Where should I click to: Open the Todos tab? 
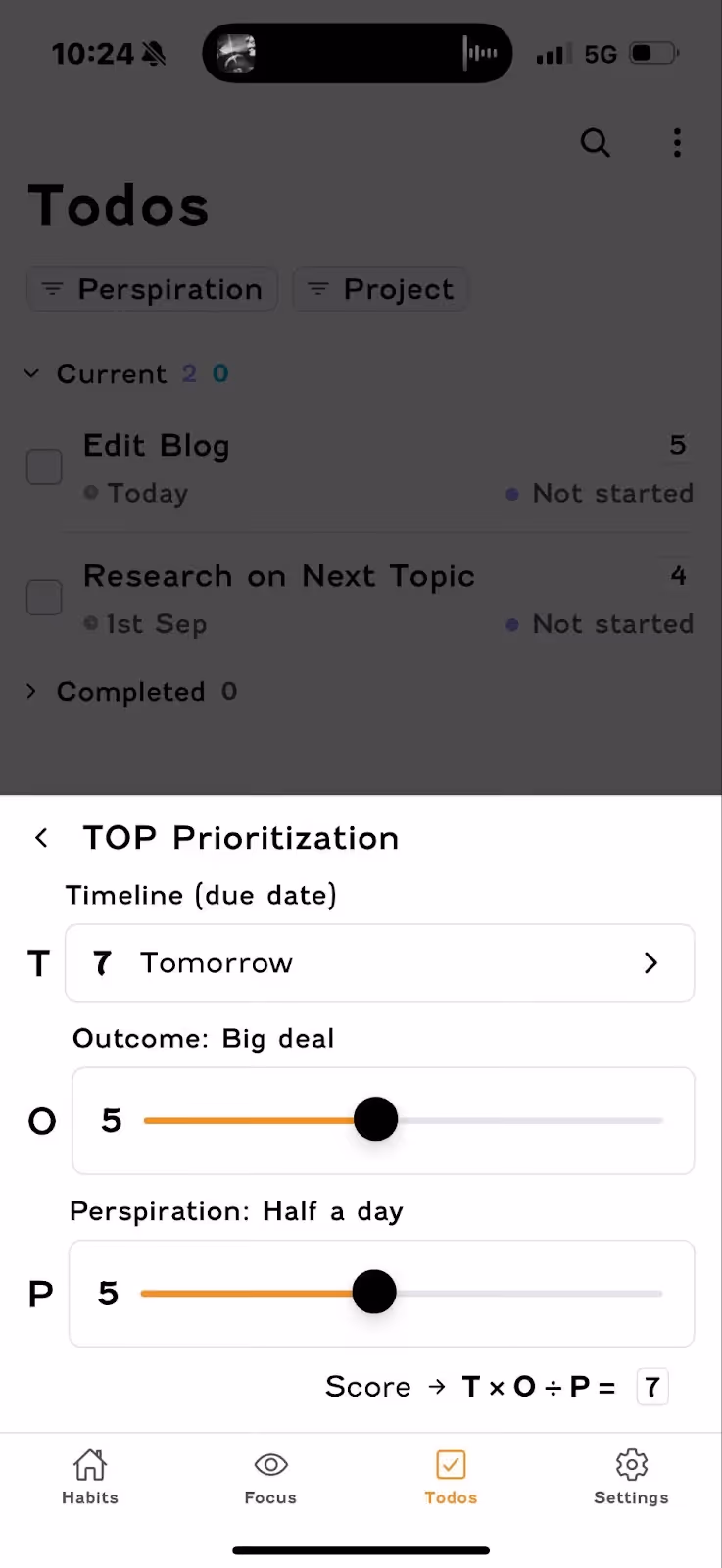pos(451,1476)
